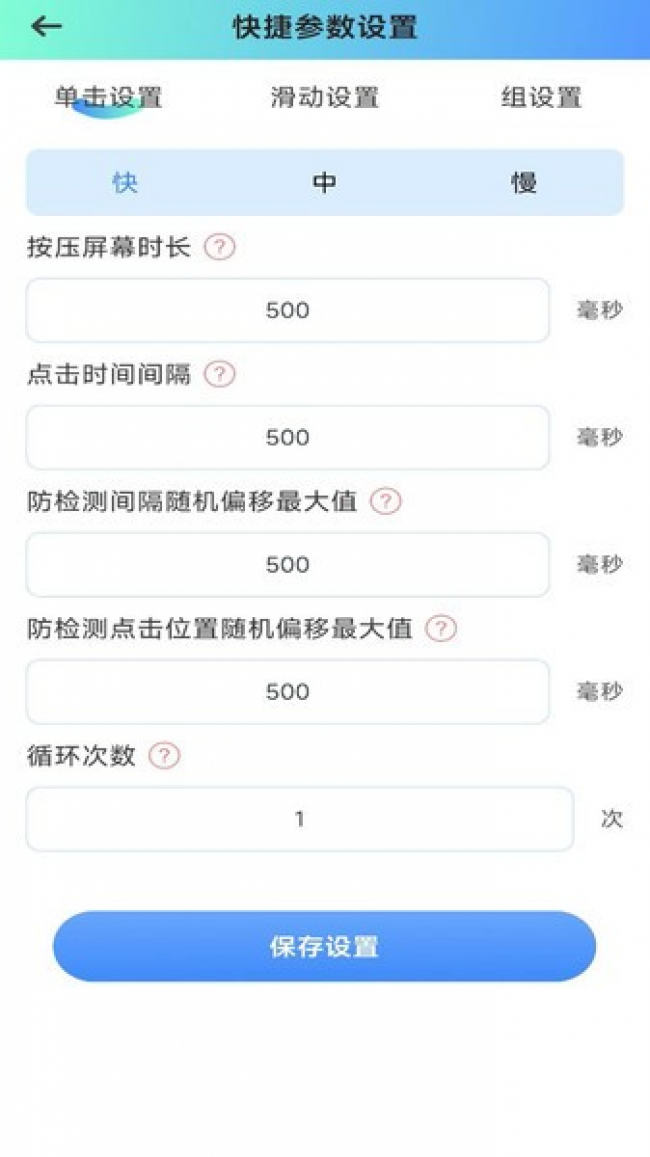Edit the 循环次数 count field
650x1157 pixels.
tap(300, 819)
